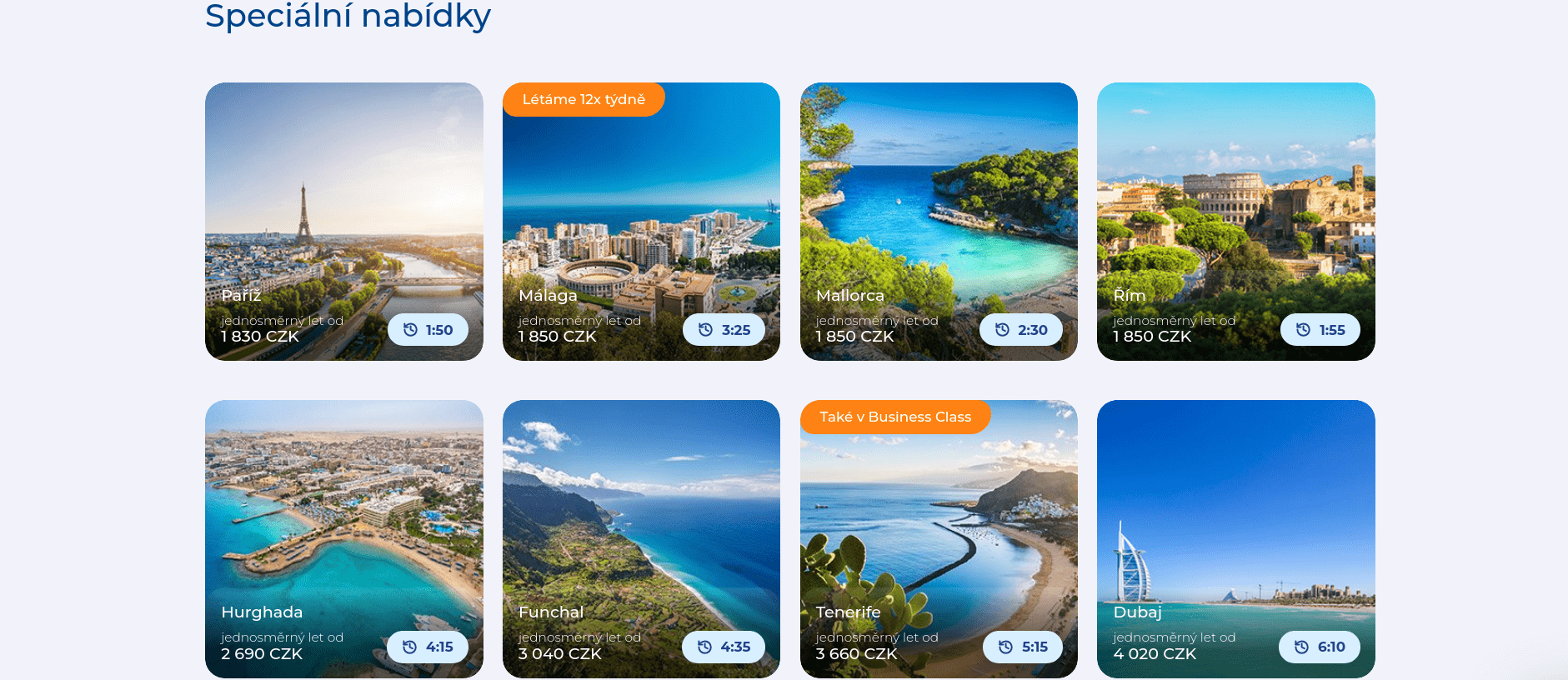View the Mallorca offer card
The width and height of the screenshot is (1568, 680).
pyautogui.click(x=939, y=222)
